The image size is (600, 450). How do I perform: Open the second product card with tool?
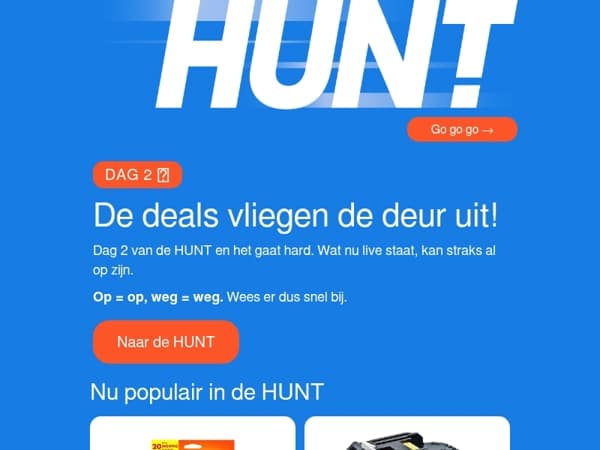coord(407,433)
